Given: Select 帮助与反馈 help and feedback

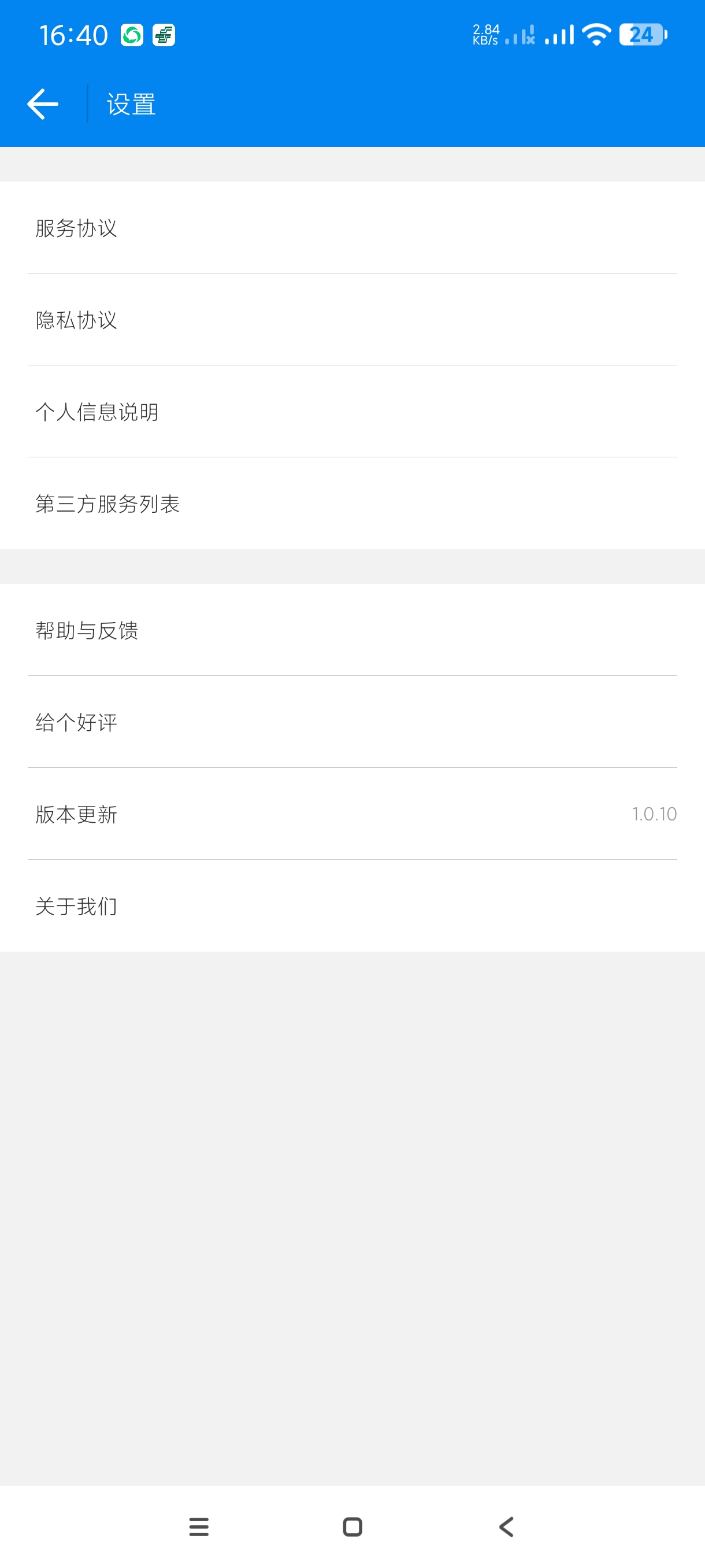Looking at the screenshot, I should click(x=352, y=630).
